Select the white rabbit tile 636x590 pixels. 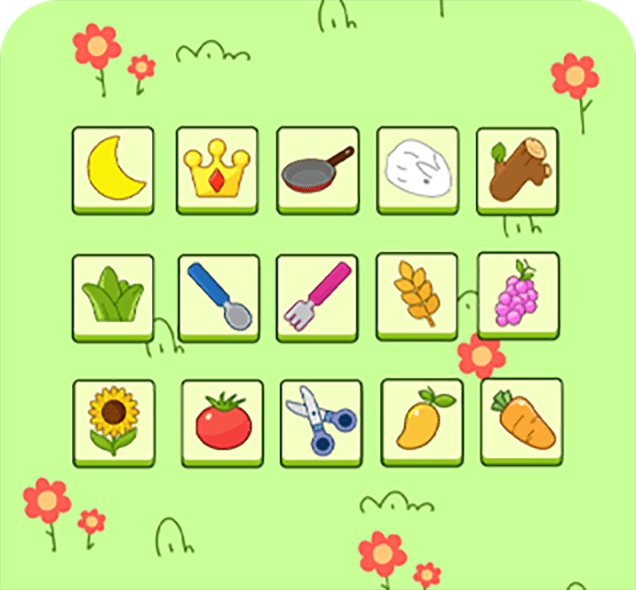tap(417, 167)
